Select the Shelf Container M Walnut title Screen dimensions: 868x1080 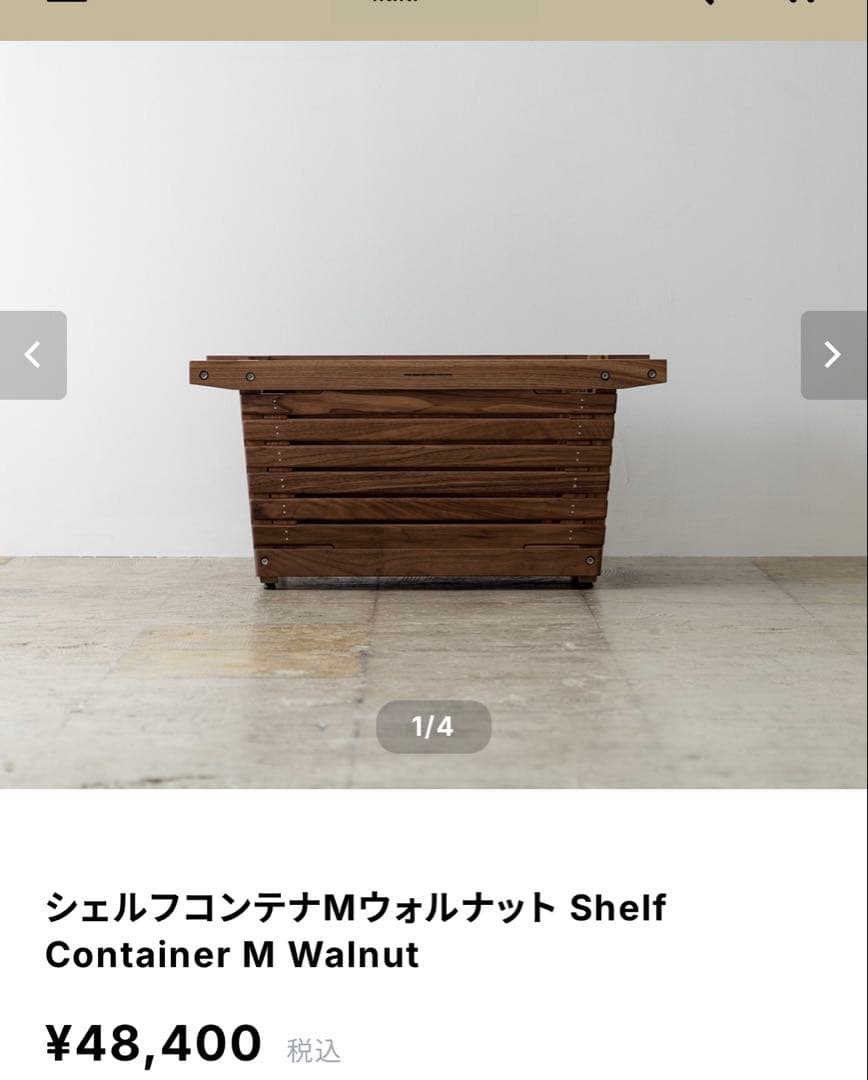click(356, 930)
